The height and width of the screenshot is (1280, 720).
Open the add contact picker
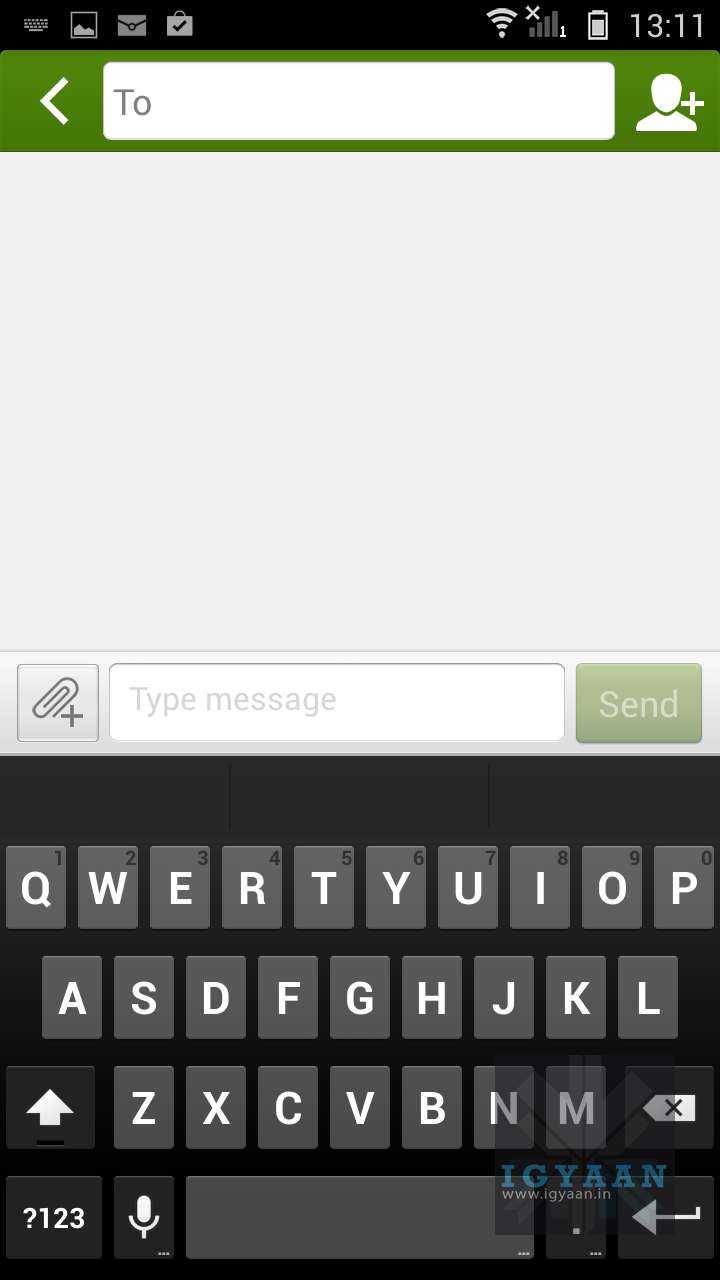[668, 102]
